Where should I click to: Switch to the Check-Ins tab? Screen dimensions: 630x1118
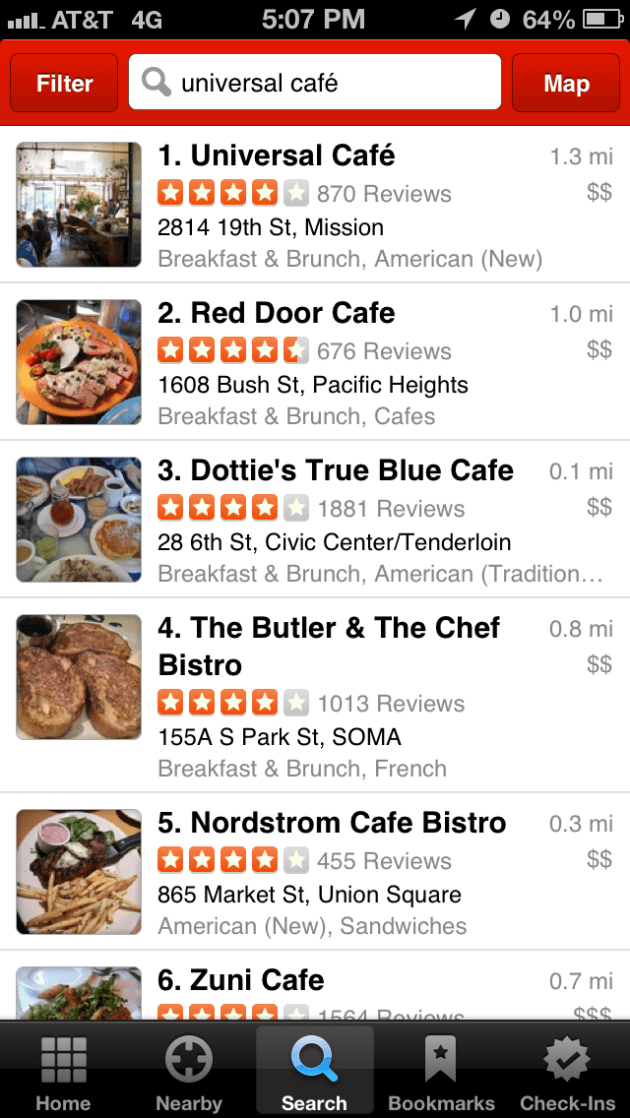coord(567,1072)
